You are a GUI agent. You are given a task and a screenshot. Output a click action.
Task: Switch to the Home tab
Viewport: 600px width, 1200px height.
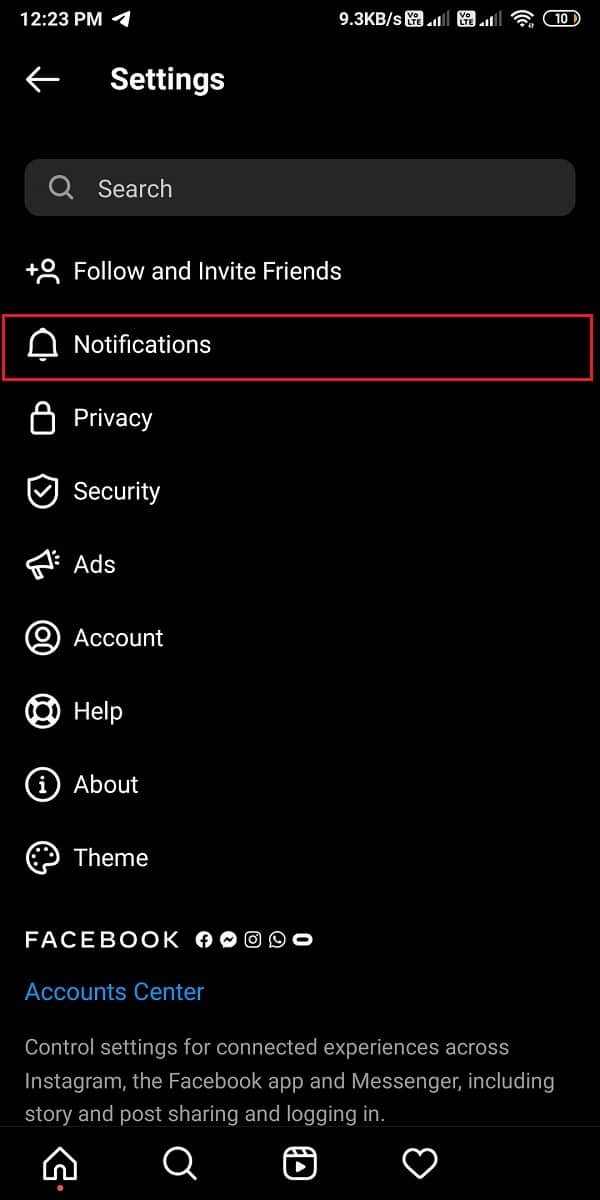(x=60, y=1163)
